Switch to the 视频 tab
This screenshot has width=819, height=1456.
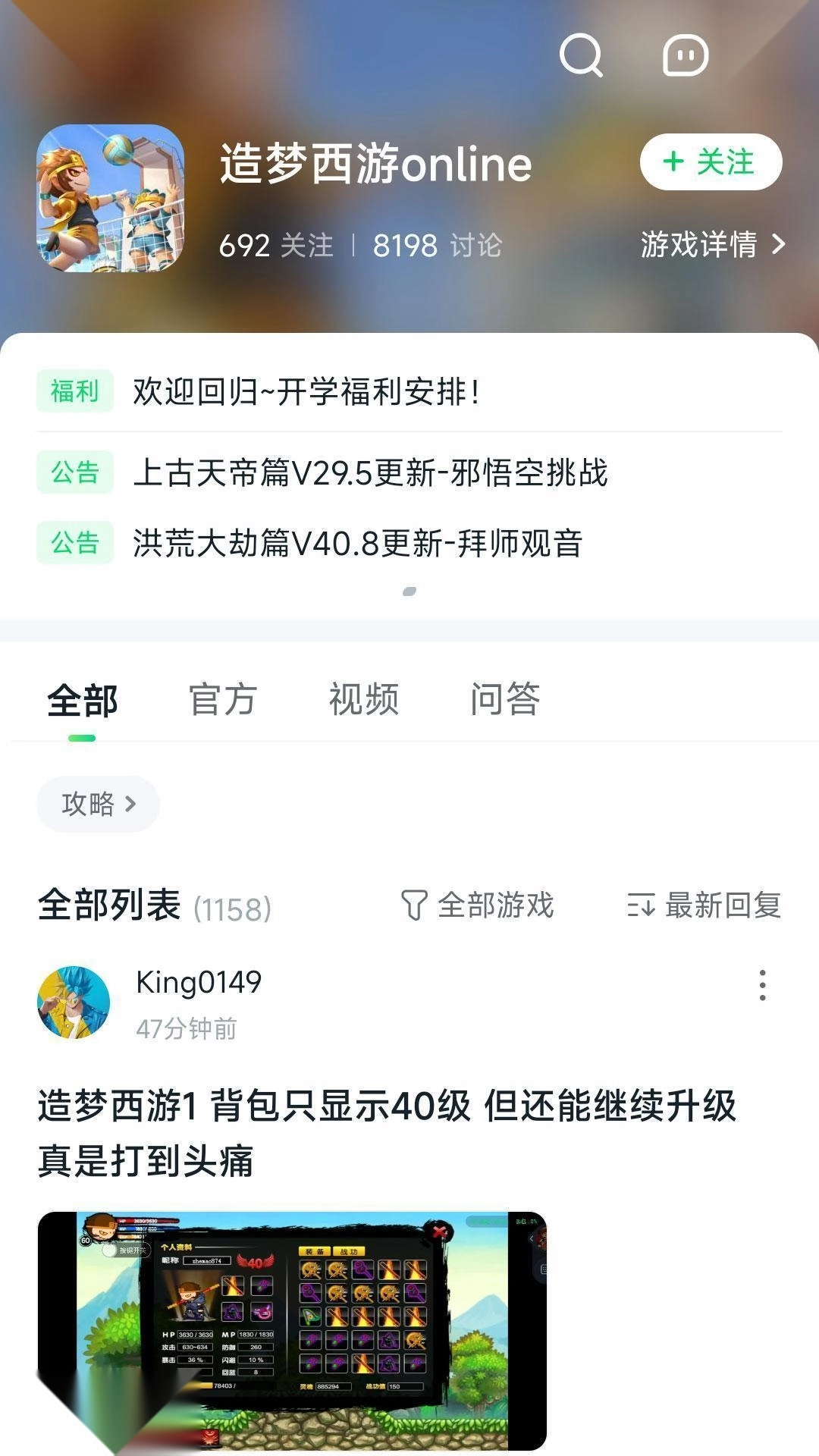[x=364, y=699]
